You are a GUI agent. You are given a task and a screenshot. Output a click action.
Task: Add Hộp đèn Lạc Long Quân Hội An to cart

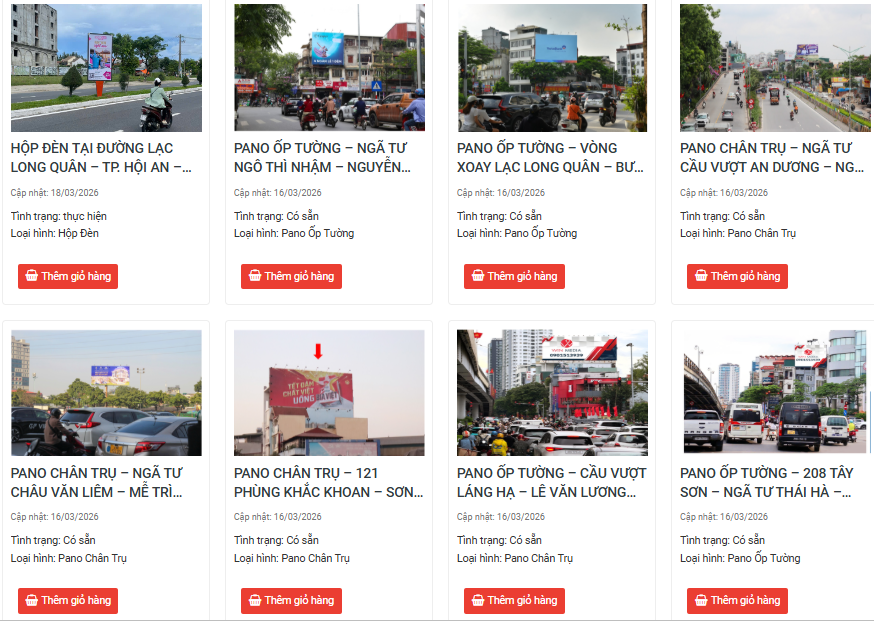[68, 276]
